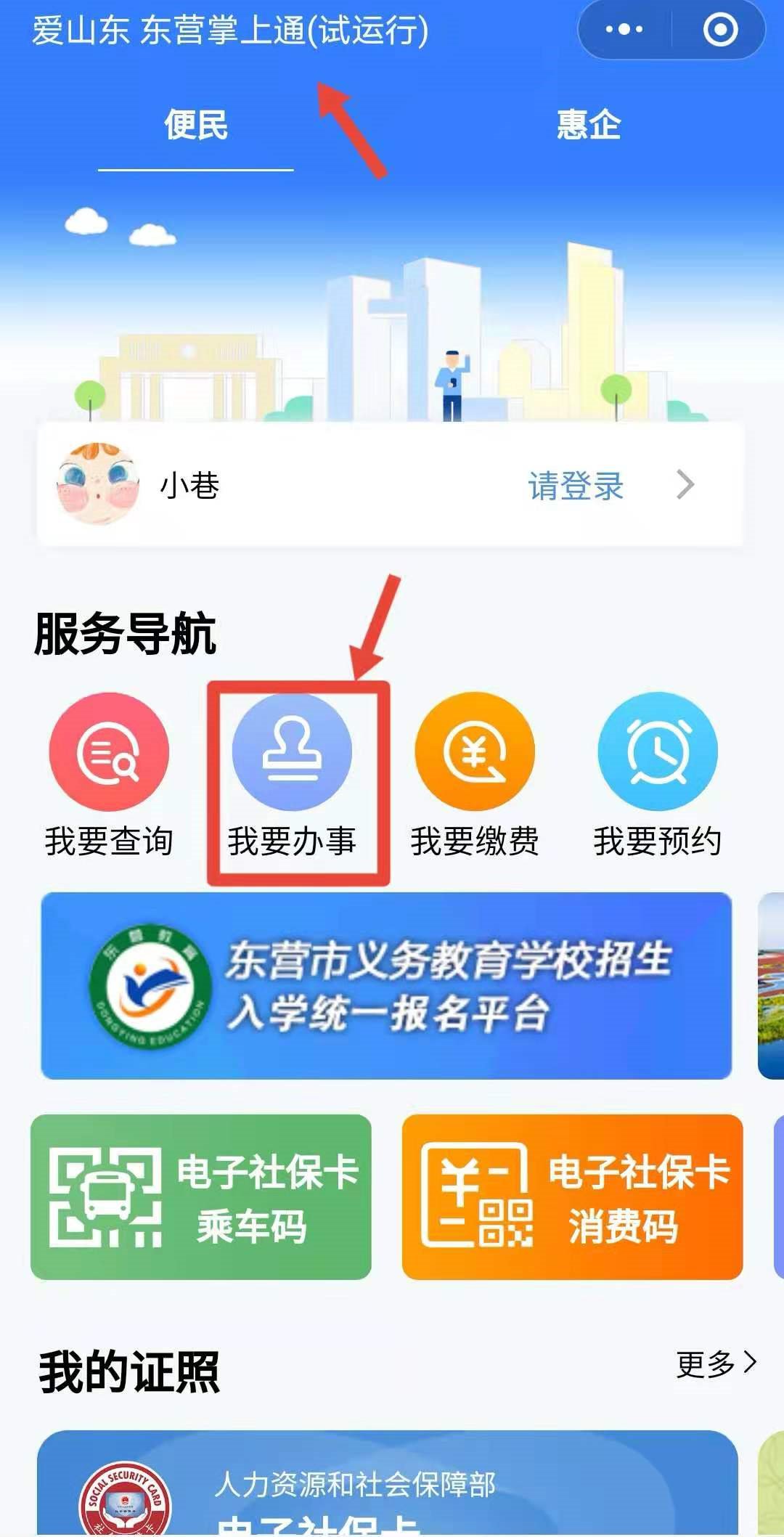This screenshot has height=1537, width=784.
Task: Open 电子社保卡 消费码 card
Action: [x=572, y=1196]
